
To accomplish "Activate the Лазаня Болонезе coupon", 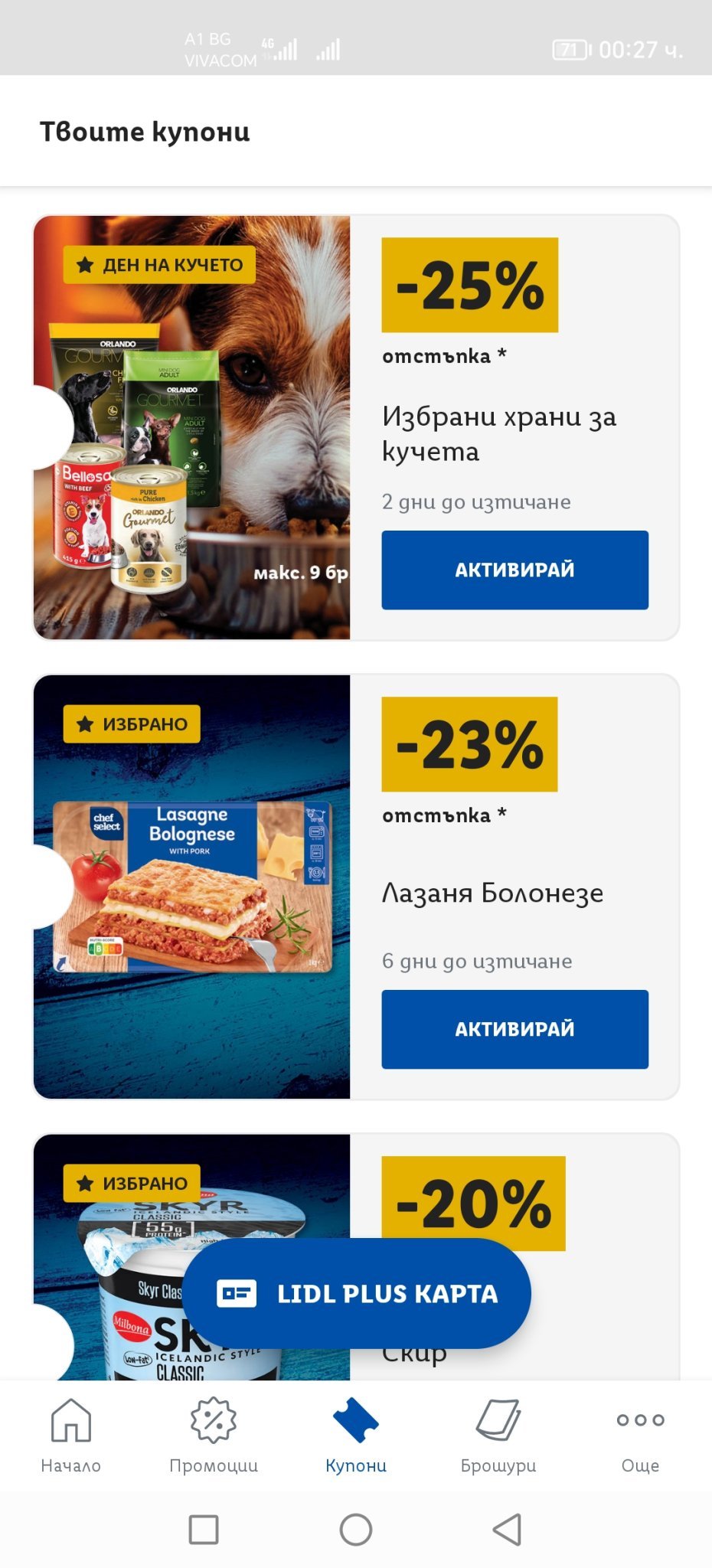I will click(514, 1028).
